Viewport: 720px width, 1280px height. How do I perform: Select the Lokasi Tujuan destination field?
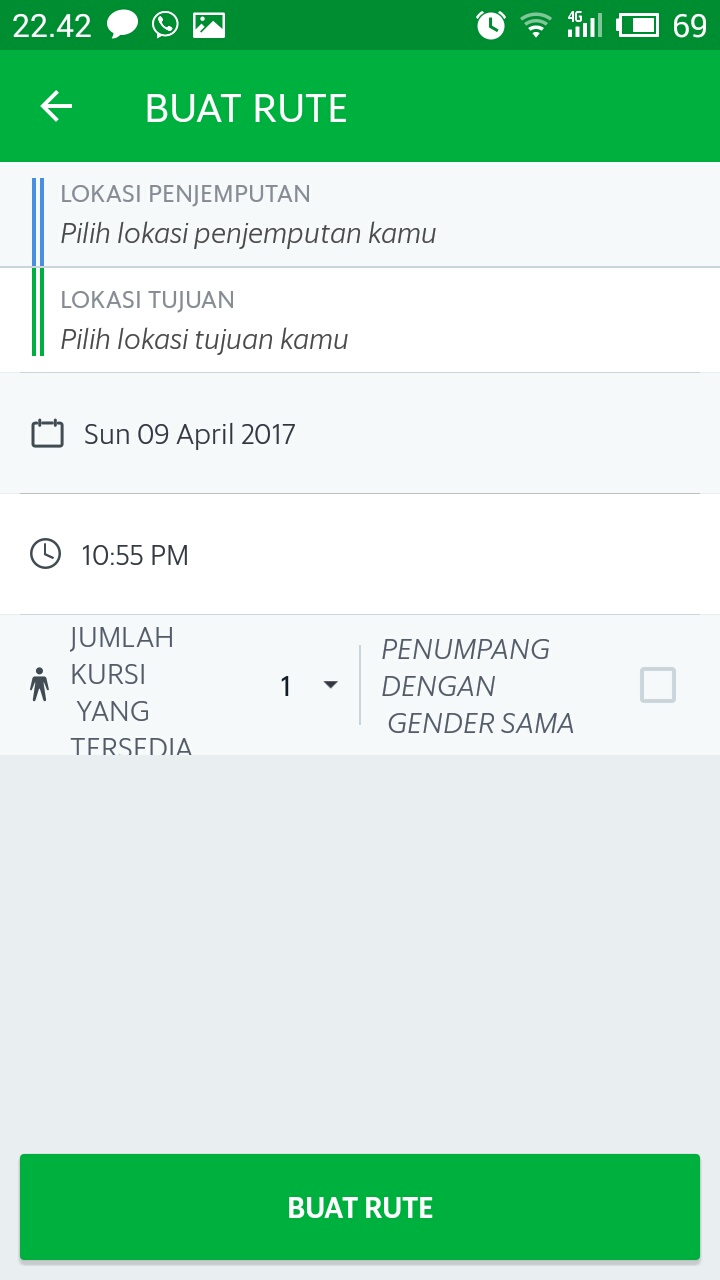[x=360, y=320]
